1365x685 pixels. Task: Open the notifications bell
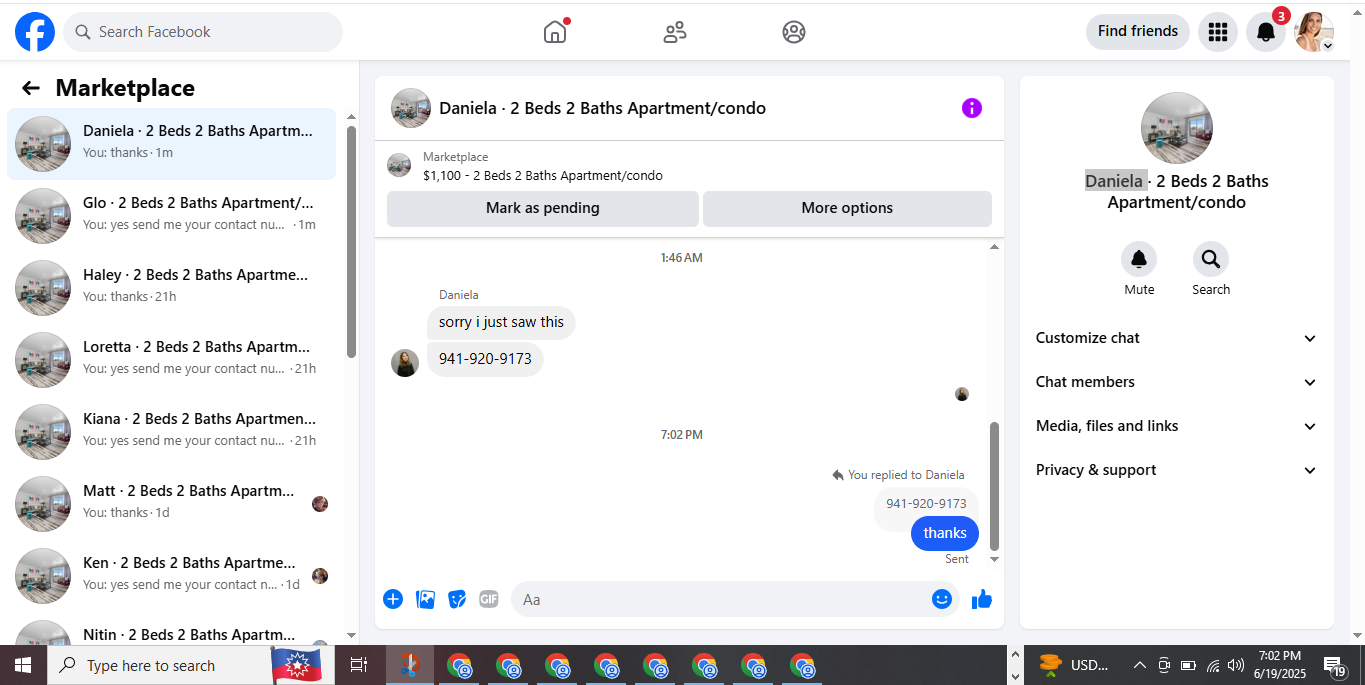coord(1265,32)
